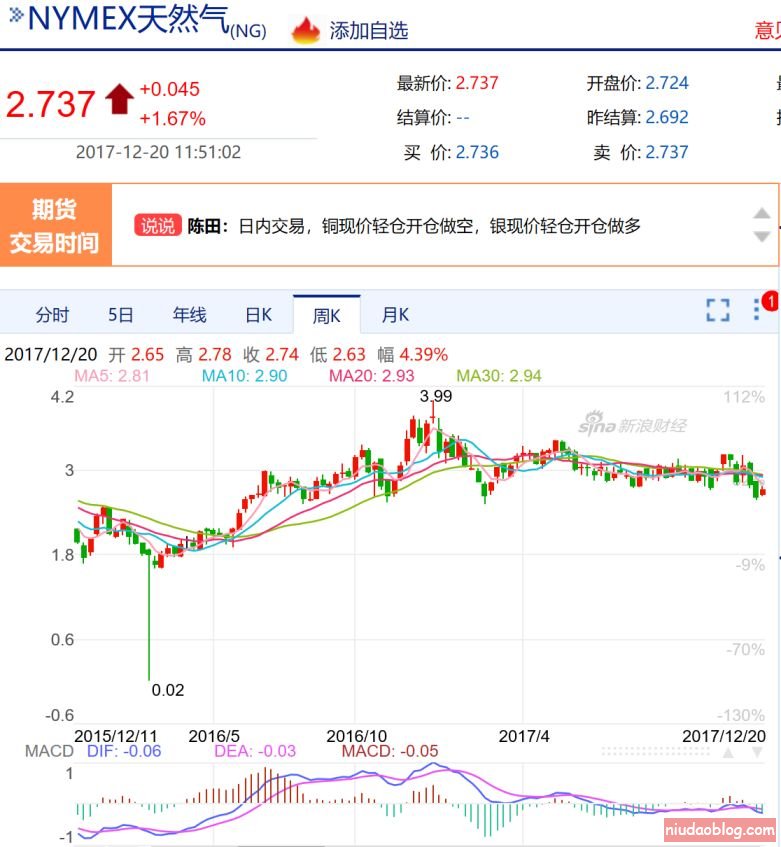Expand the chart to fullscreen
Screen dimensions: 781x847
(x=717, y=310)
